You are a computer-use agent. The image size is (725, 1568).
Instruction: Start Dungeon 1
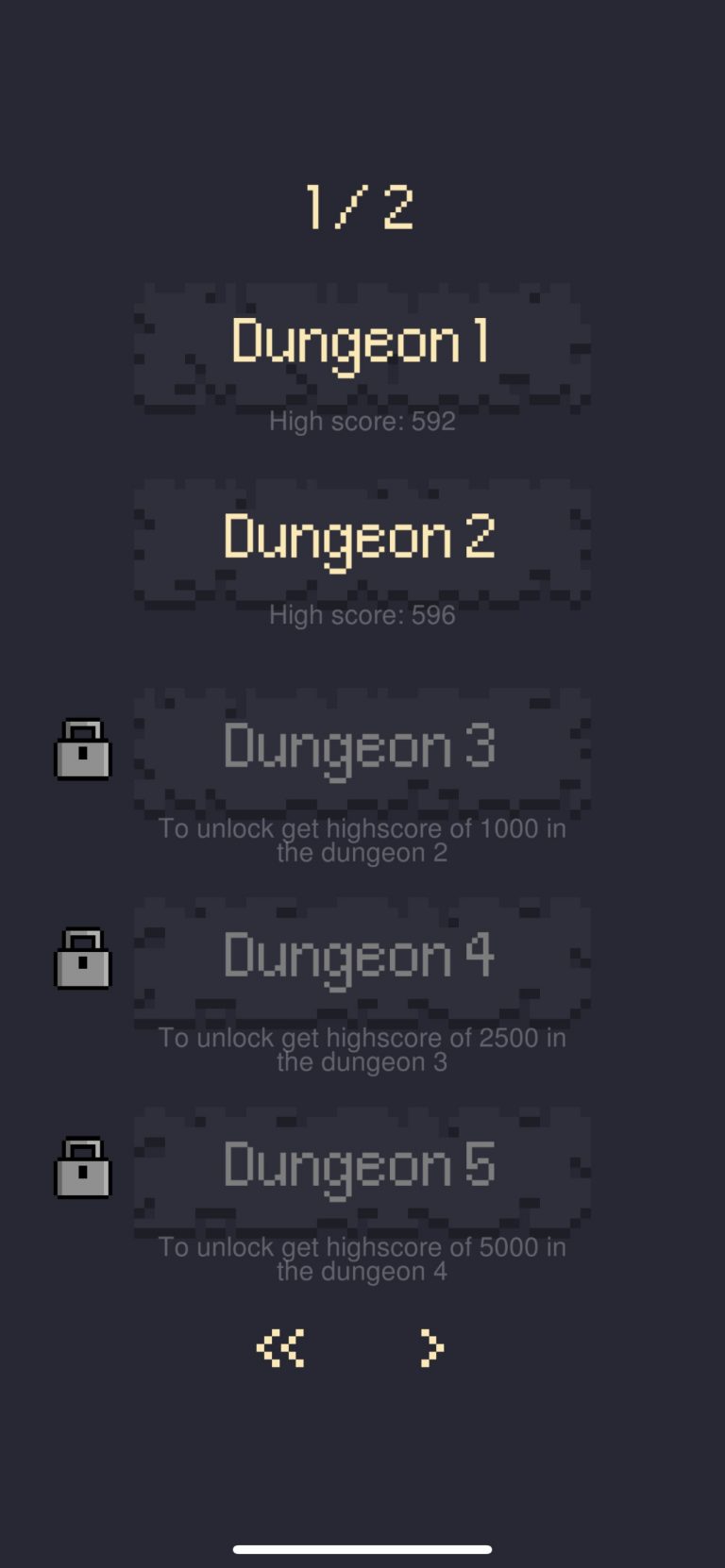pos(362,347)
